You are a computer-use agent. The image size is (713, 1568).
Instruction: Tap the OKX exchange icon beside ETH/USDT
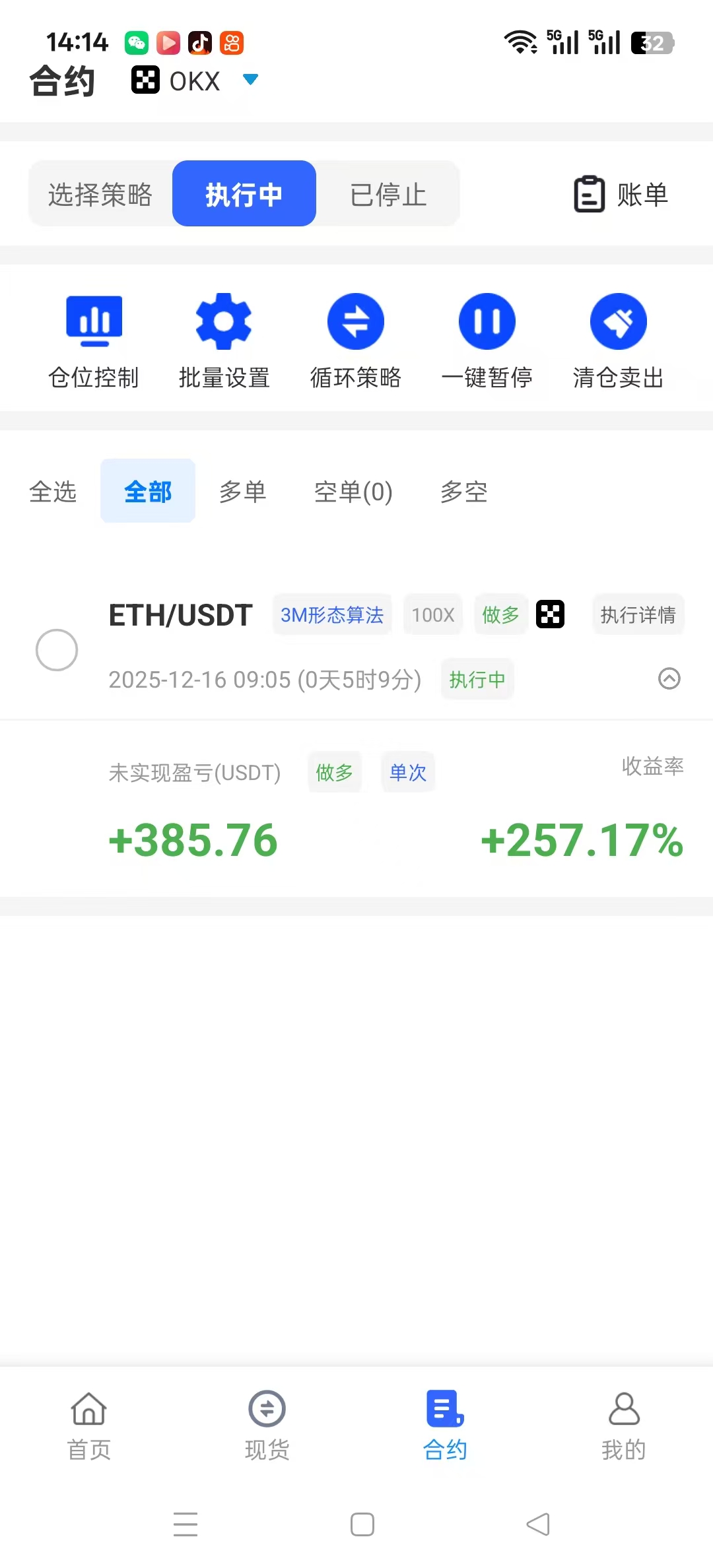[x=551, y=614]
